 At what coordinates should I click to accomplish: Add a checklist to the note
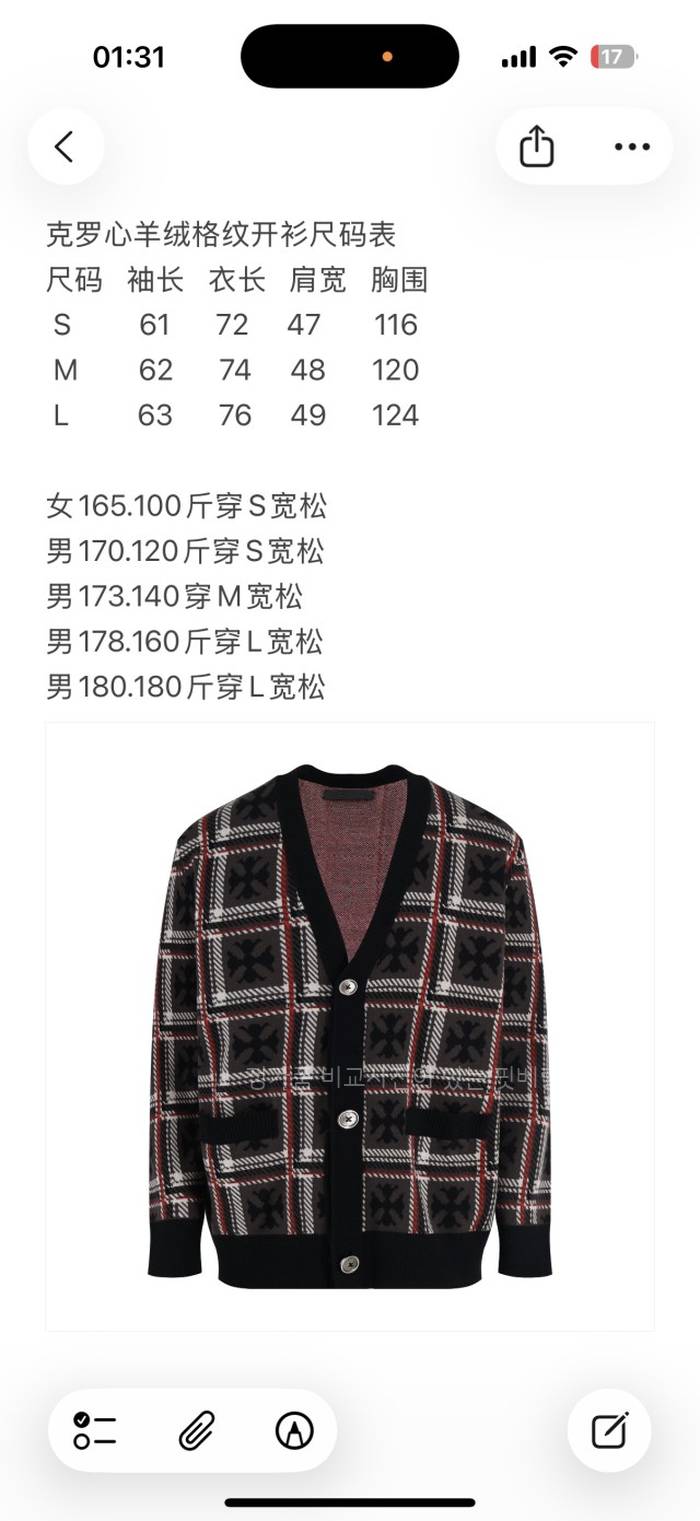[95, 1431]
